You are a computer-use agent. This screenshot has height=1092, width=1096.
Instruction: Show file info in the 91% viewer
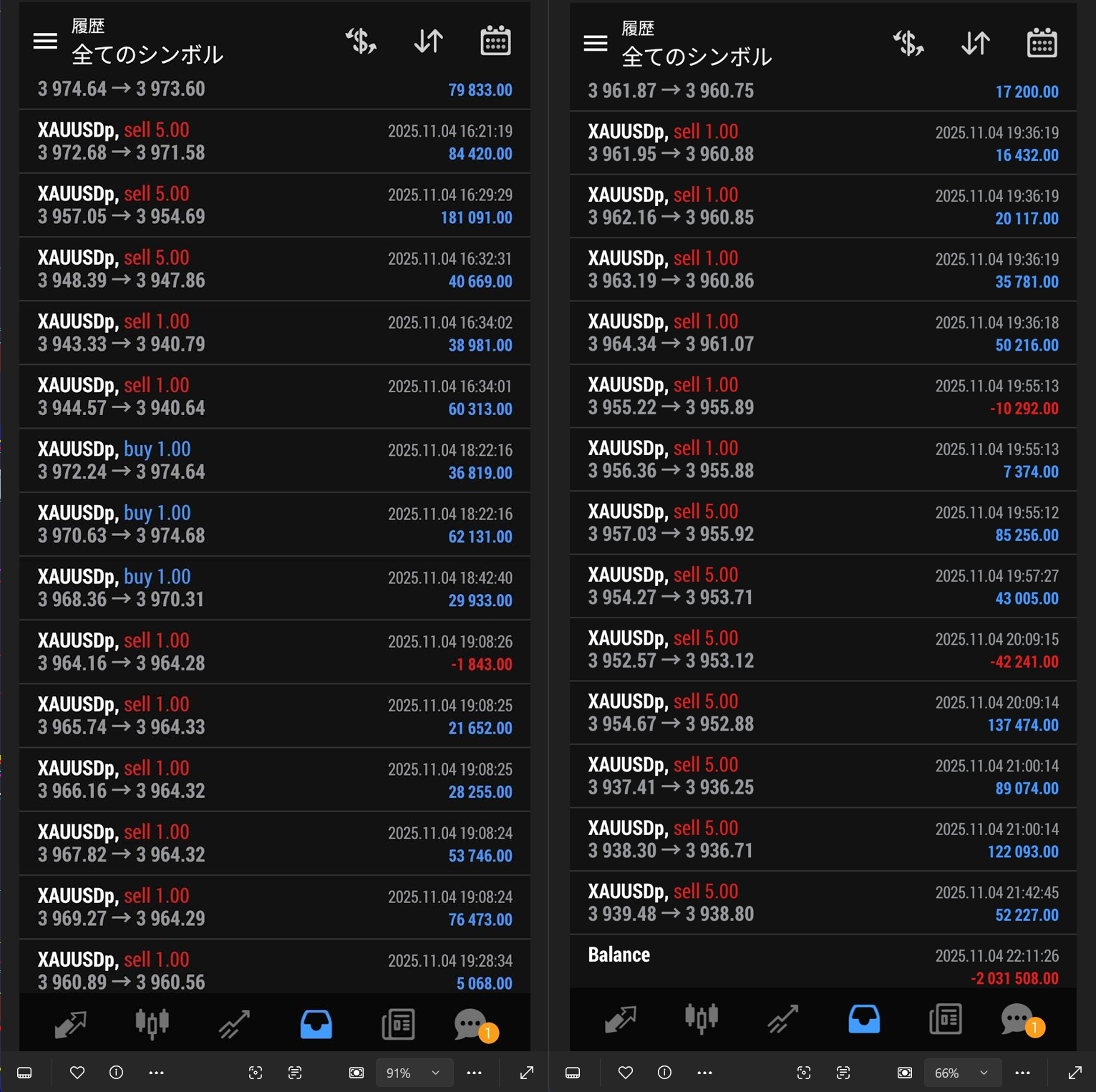tap(116, 1073)
